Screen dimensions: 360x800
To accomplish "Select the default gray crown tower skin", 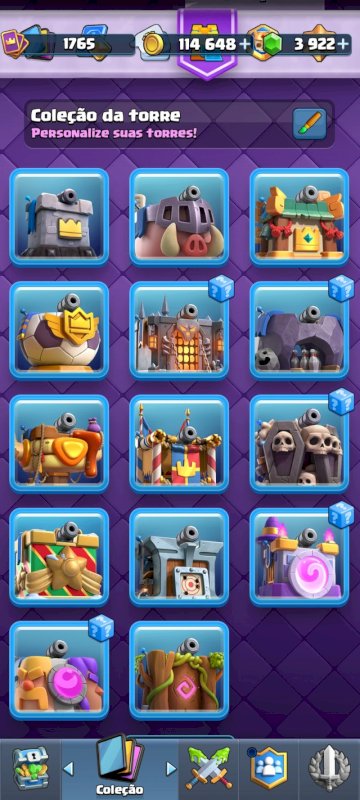I will click(59, 217).
